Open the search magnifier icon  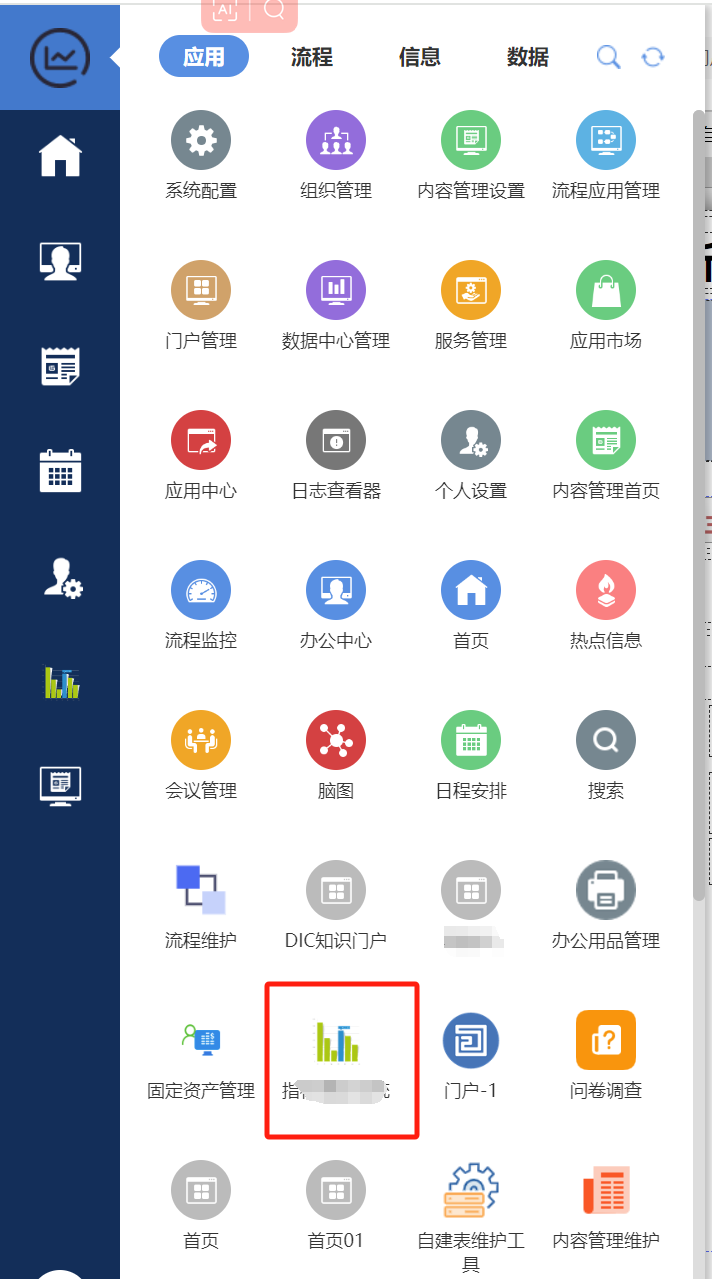coord(608,57)
